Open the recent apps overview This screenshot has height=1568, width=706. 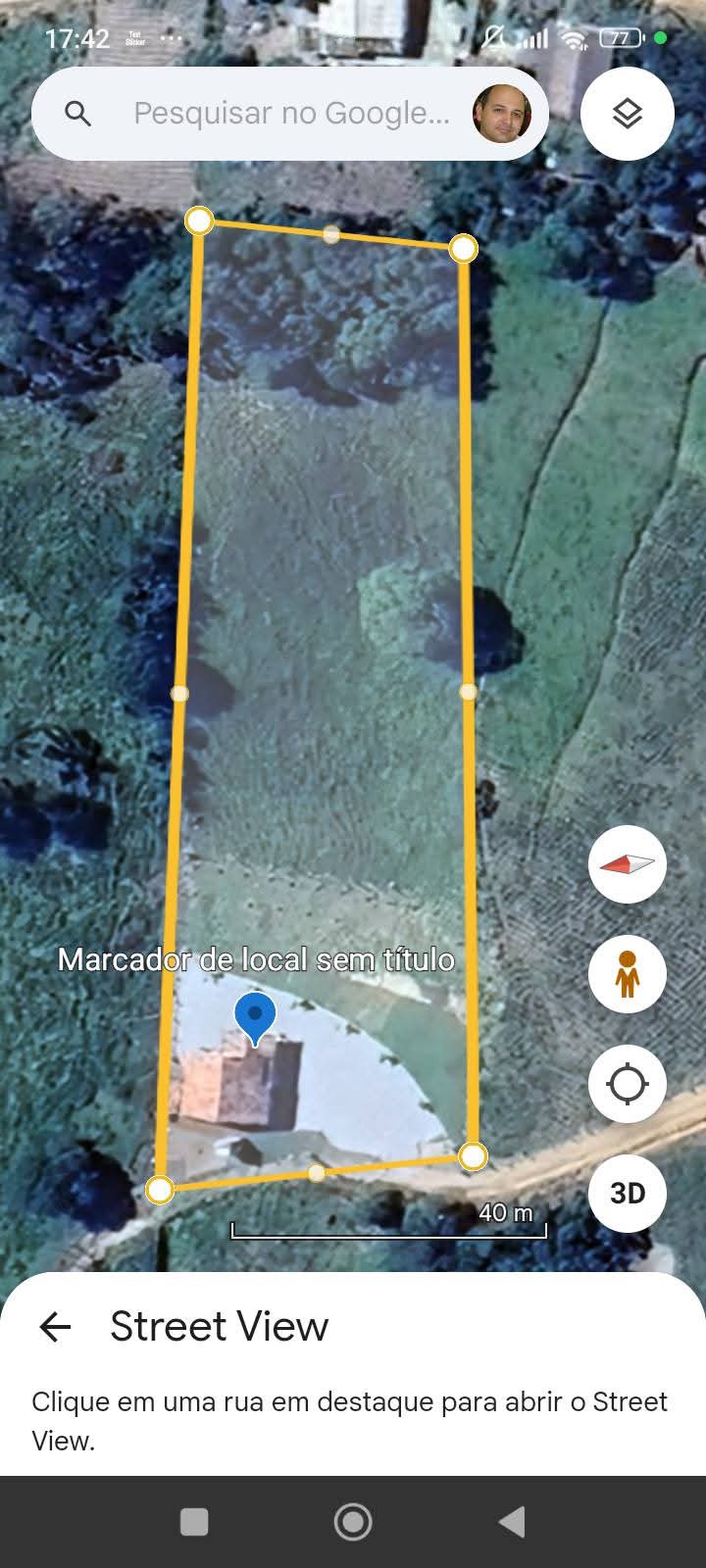[x=194, y=1522]
